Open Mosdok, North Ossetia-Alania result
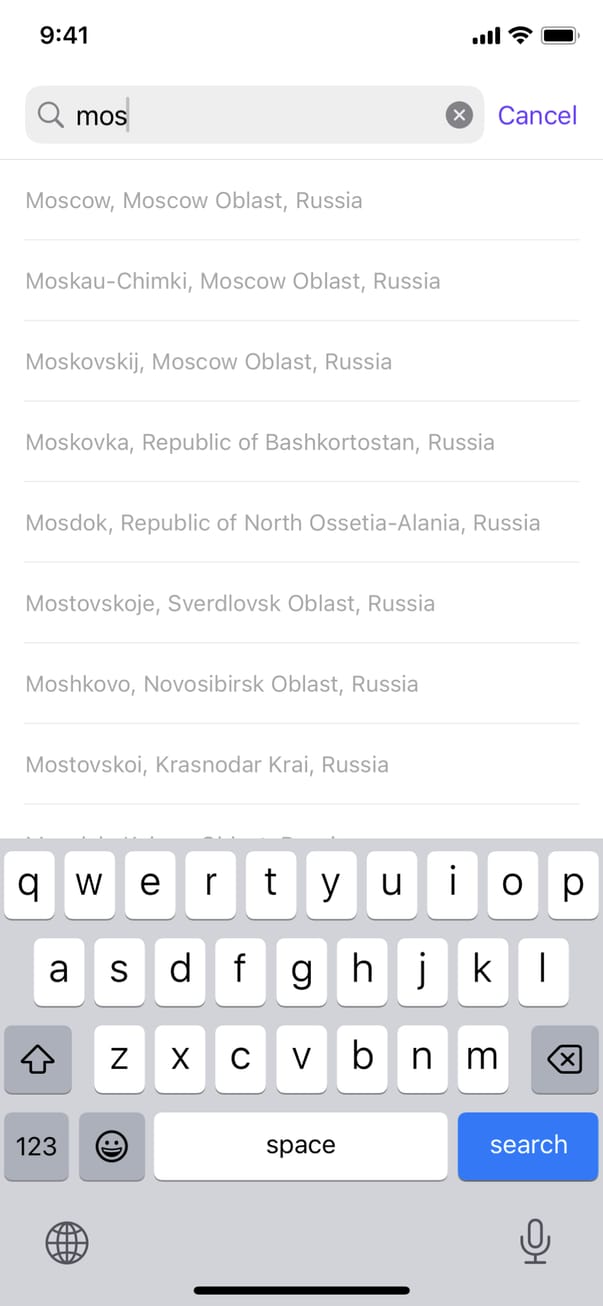 pos(282,523)
